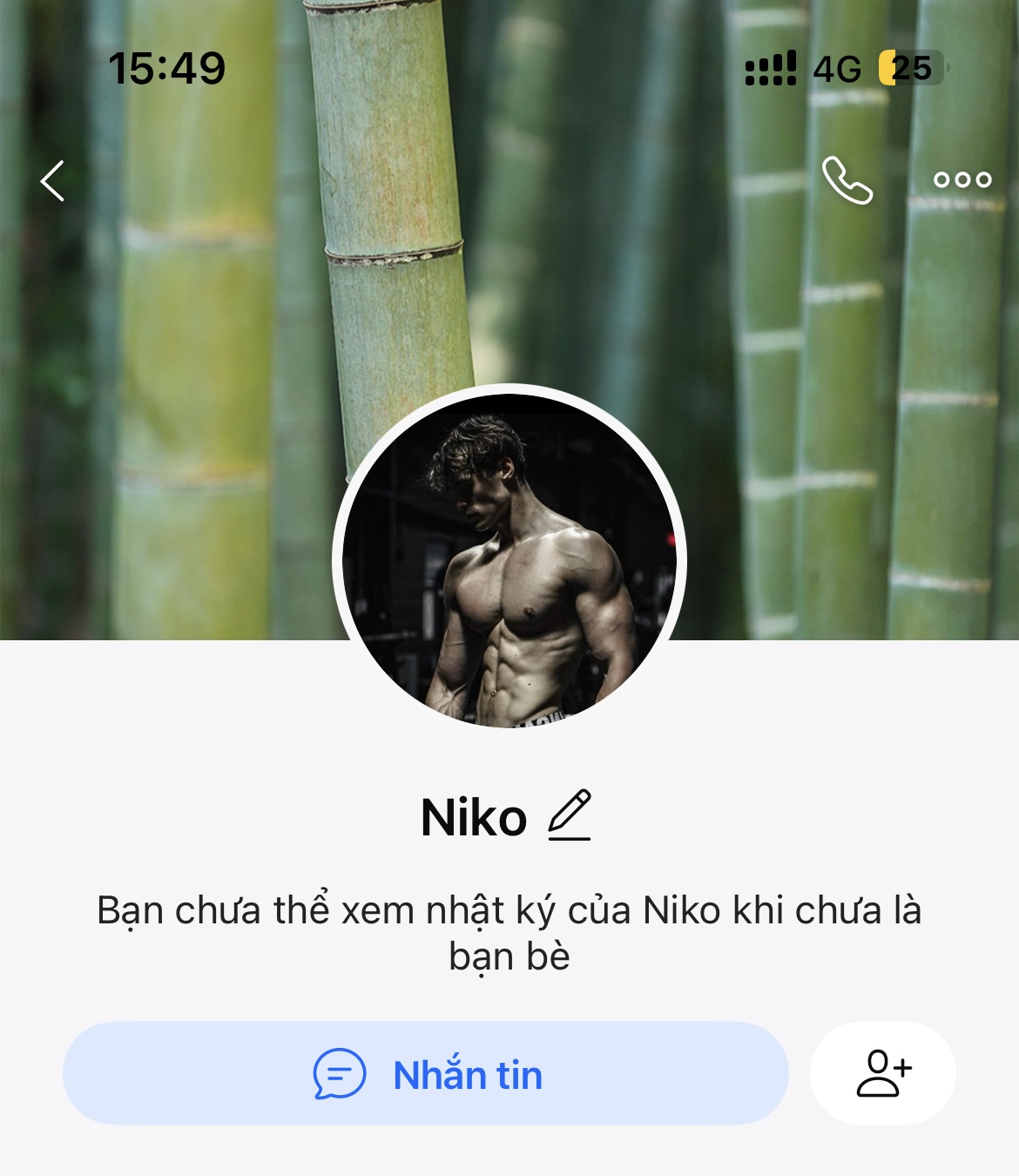
Task: Edit Niko's name with the pencil icon
Action: [x=570, y=815]
